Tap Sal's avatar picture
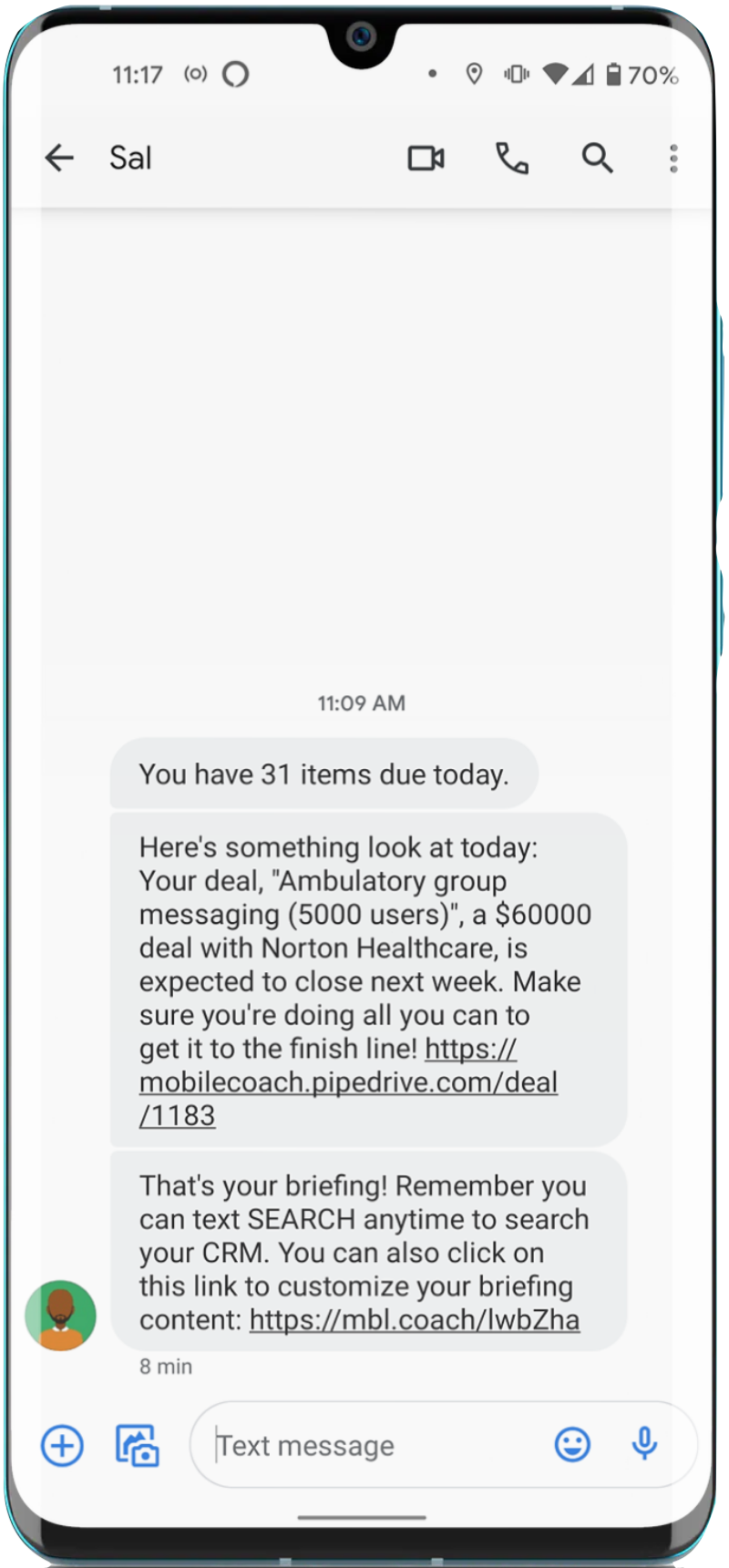729x1568 pixels. click(x=60, y=1316)
